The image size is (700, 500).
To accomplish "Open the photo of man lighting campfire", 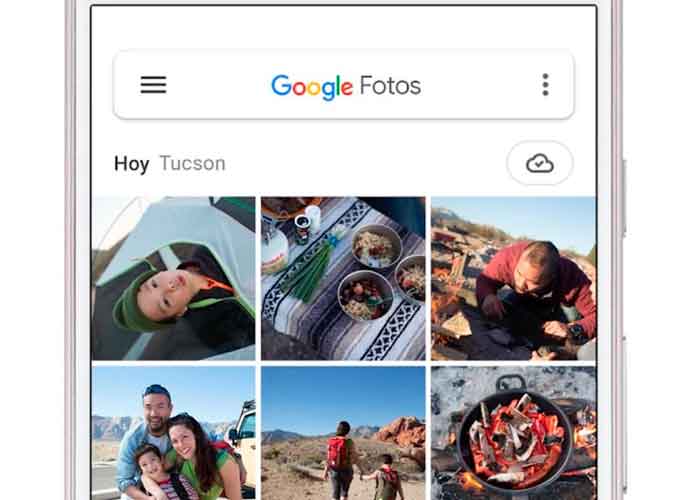I will pos(513,278).
